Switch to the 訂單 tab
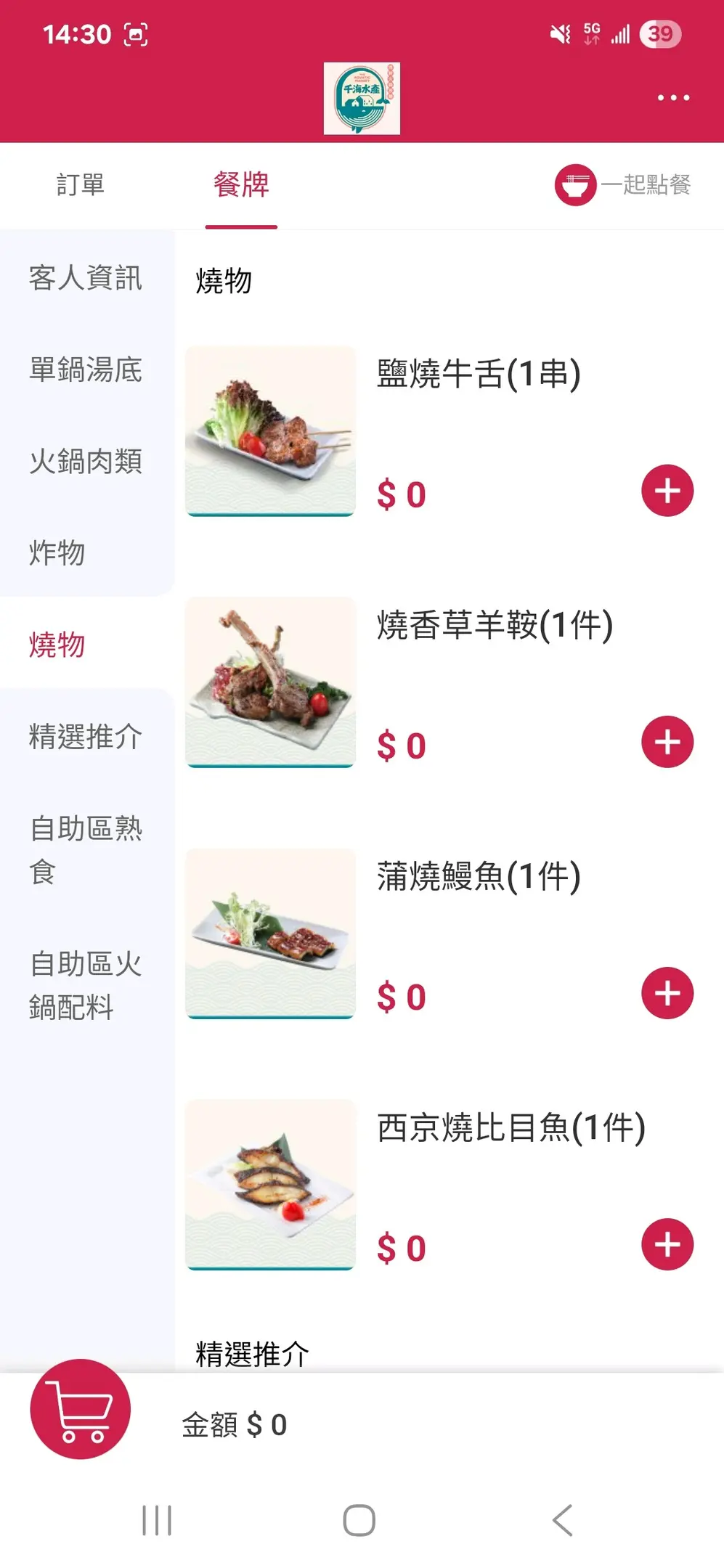This screenshot has width=724, height=1568. (81, 185)
